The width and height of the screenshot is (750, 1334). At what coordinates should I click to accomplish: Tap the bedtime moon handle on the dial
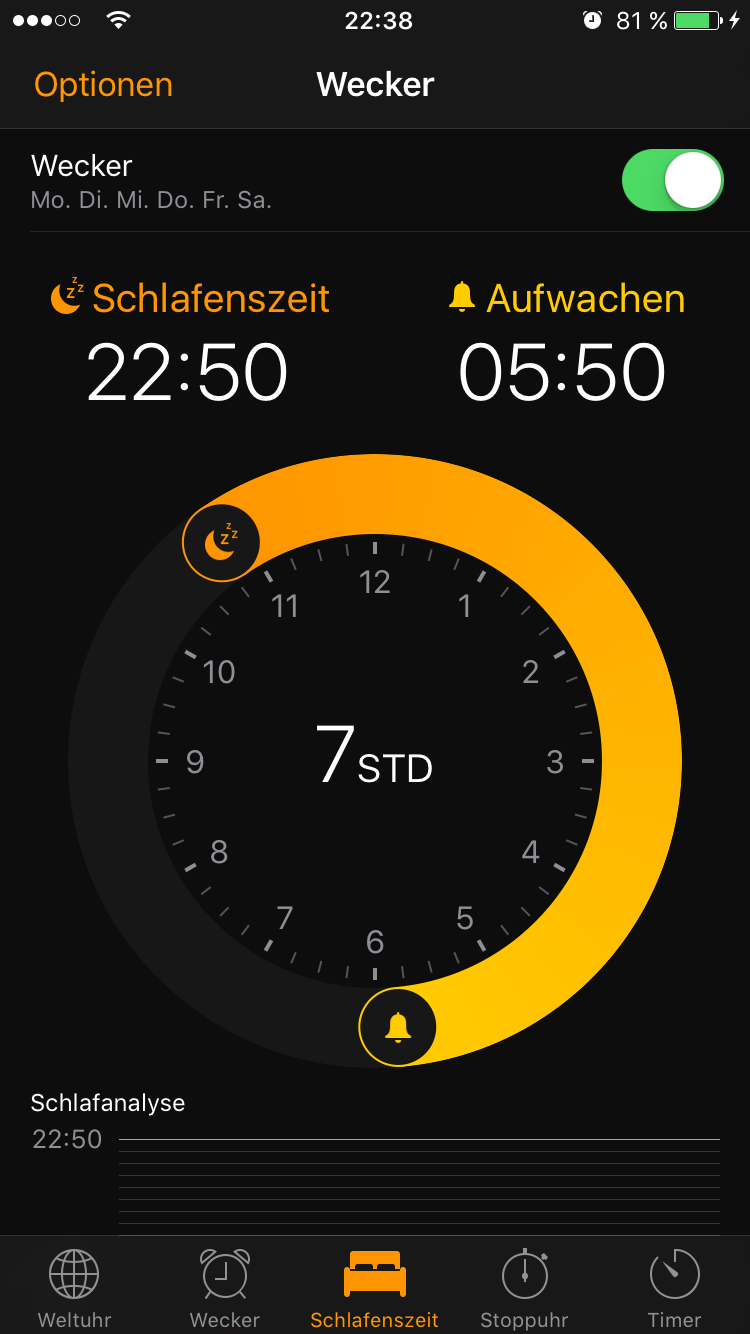(x=221, y=543)
